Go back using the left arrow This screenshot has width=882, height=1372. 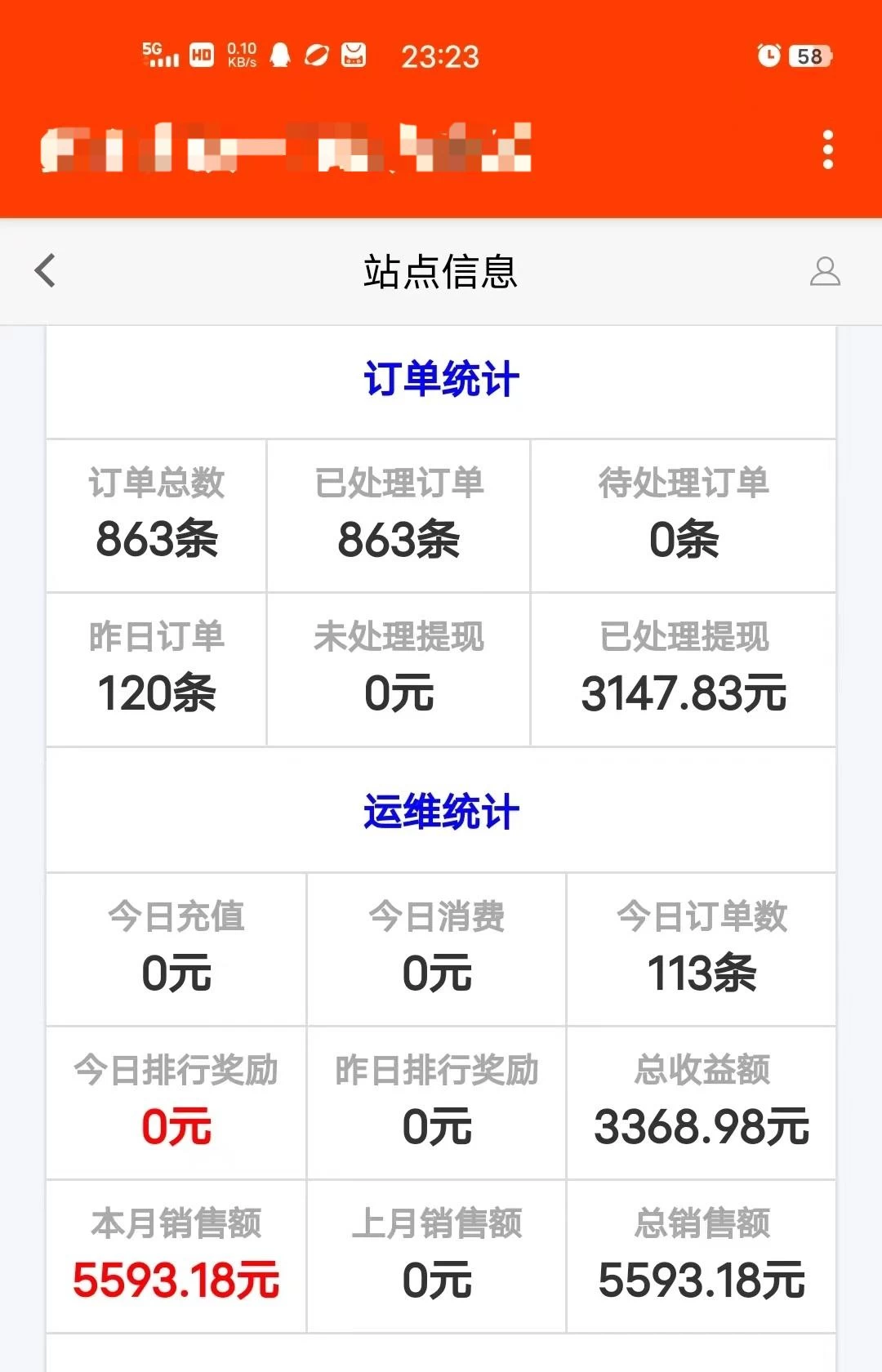point(46,271)
